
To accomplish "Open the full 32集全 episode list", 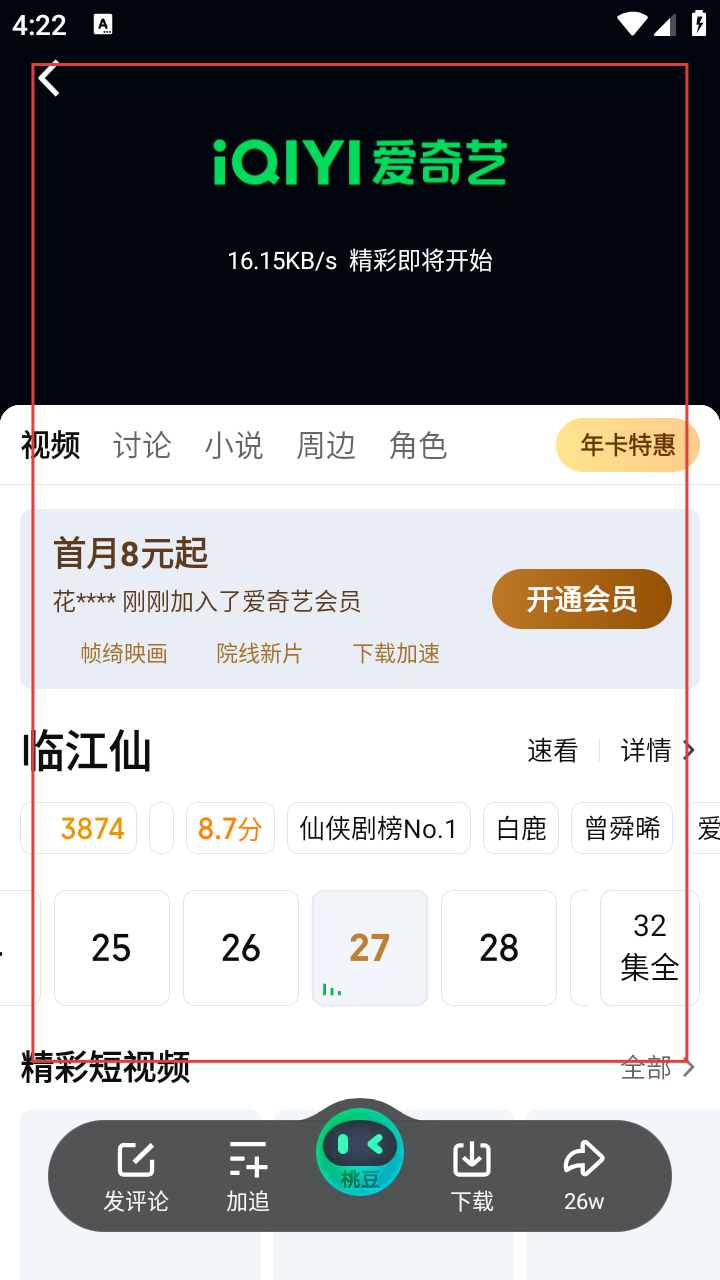I will tap(649, 948).
